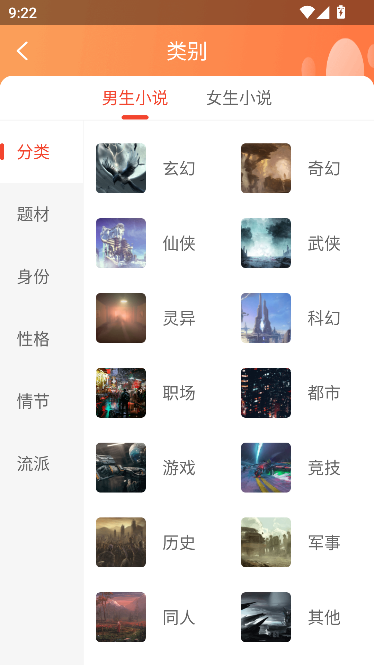Select the 男生小说 tab
Image resolution: width=374 pixels, height=665 pixels.
[135, 98]
